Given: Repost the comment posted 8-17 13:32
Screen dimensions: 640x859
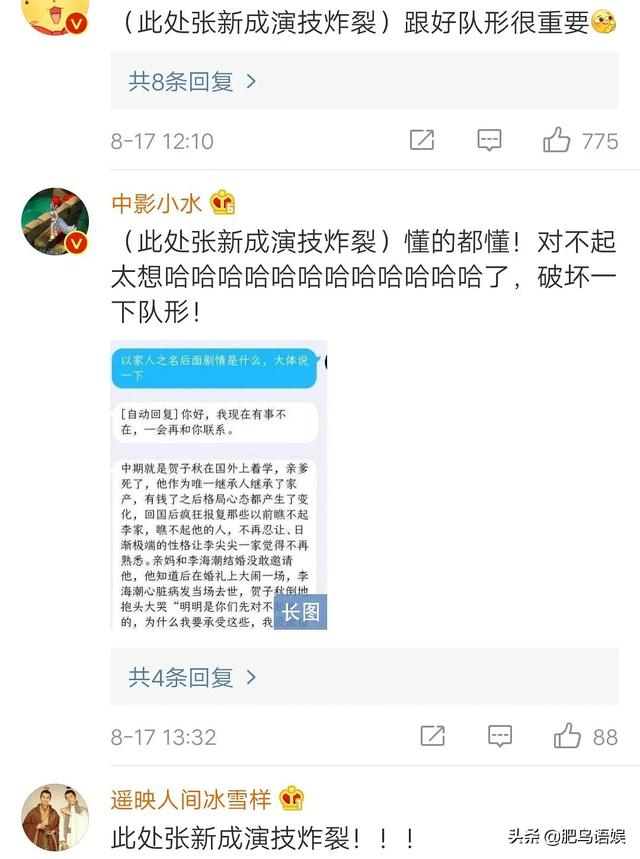Looking at the screenshot, I should coord(432,737).
